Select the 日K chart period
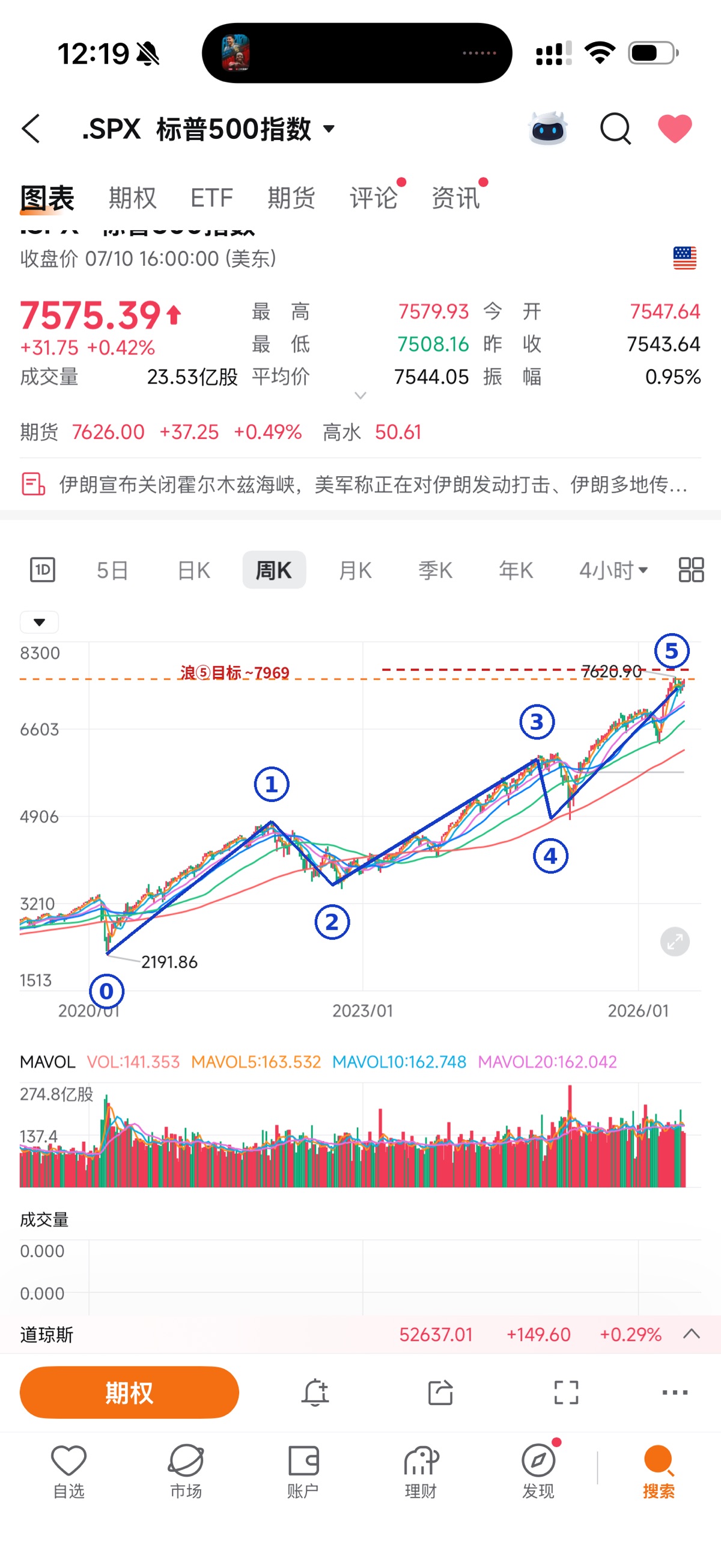Viewport: 721px width, 1568px height. point(193,571)
